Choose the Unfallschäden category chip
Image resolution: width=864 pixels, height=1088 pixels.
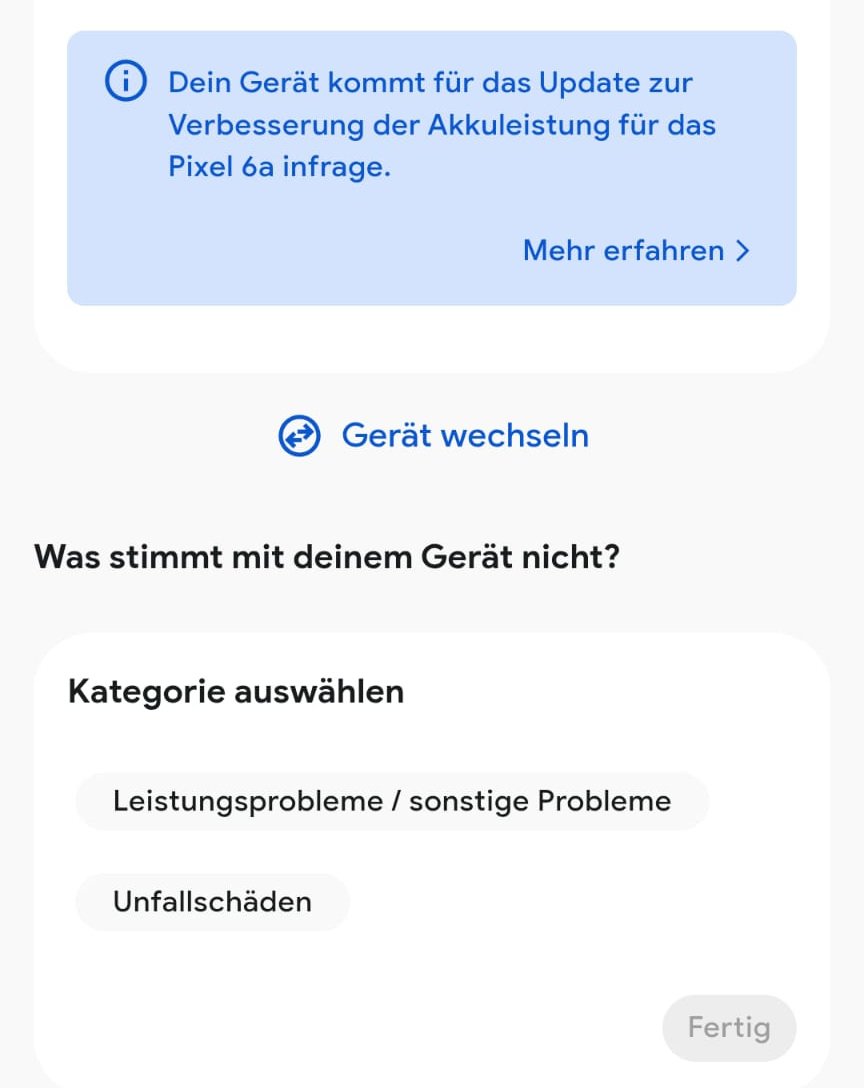(212, 902)
